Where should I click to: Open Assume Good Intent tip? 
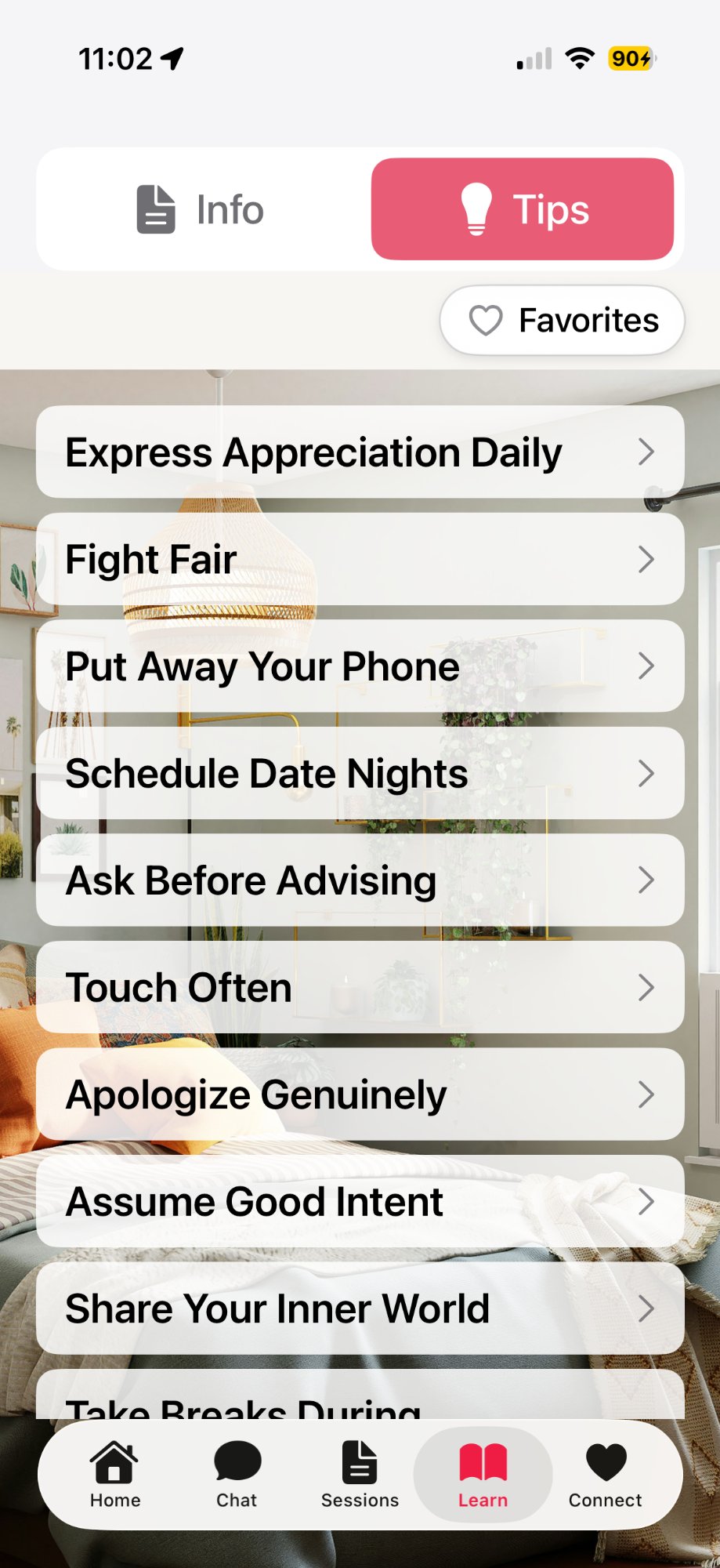pyautogui.click(x=360, y=1201)
